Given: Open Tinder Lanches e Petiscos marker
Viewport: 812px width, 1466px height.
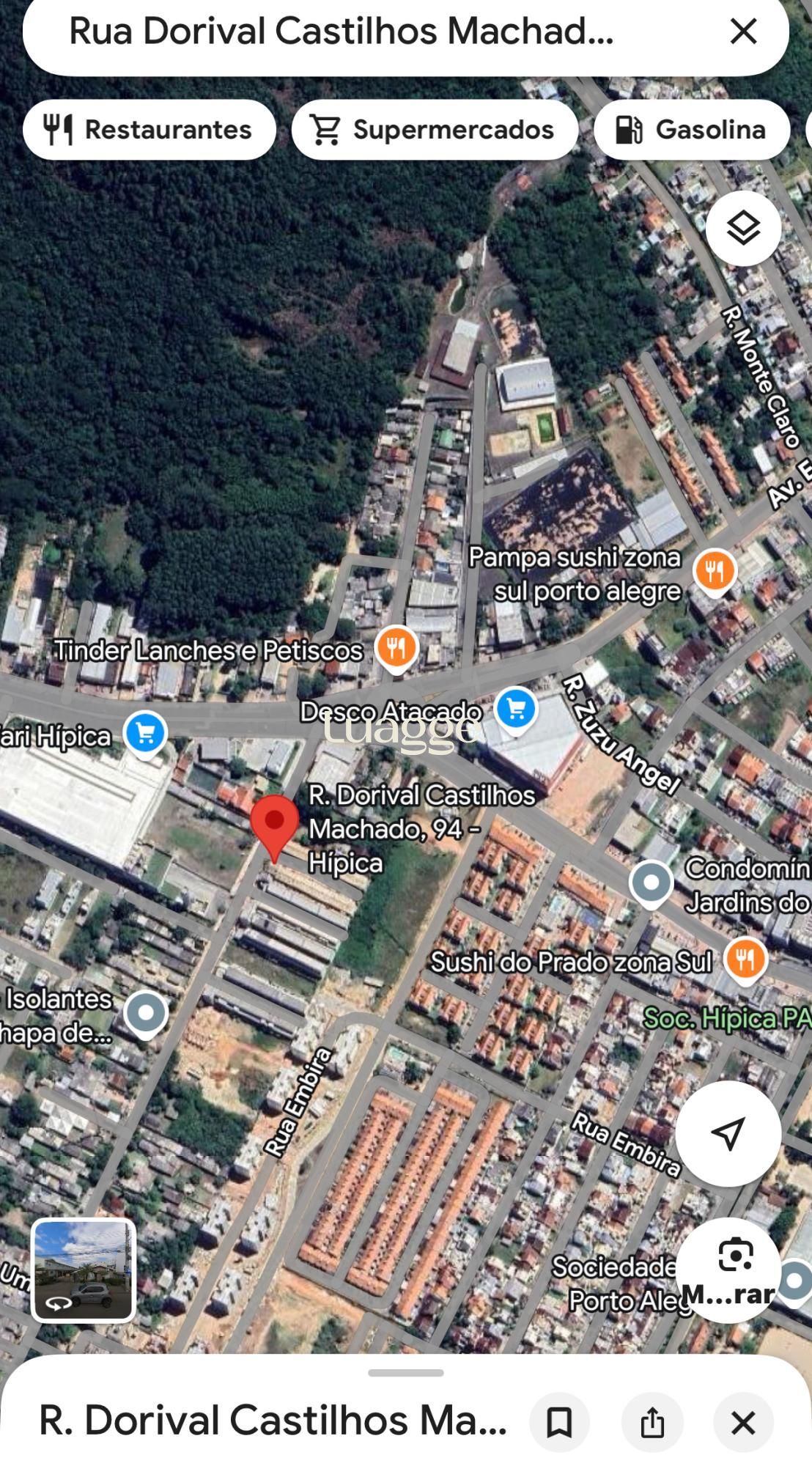Looking at the screenshot, I should tap(396, 647).
